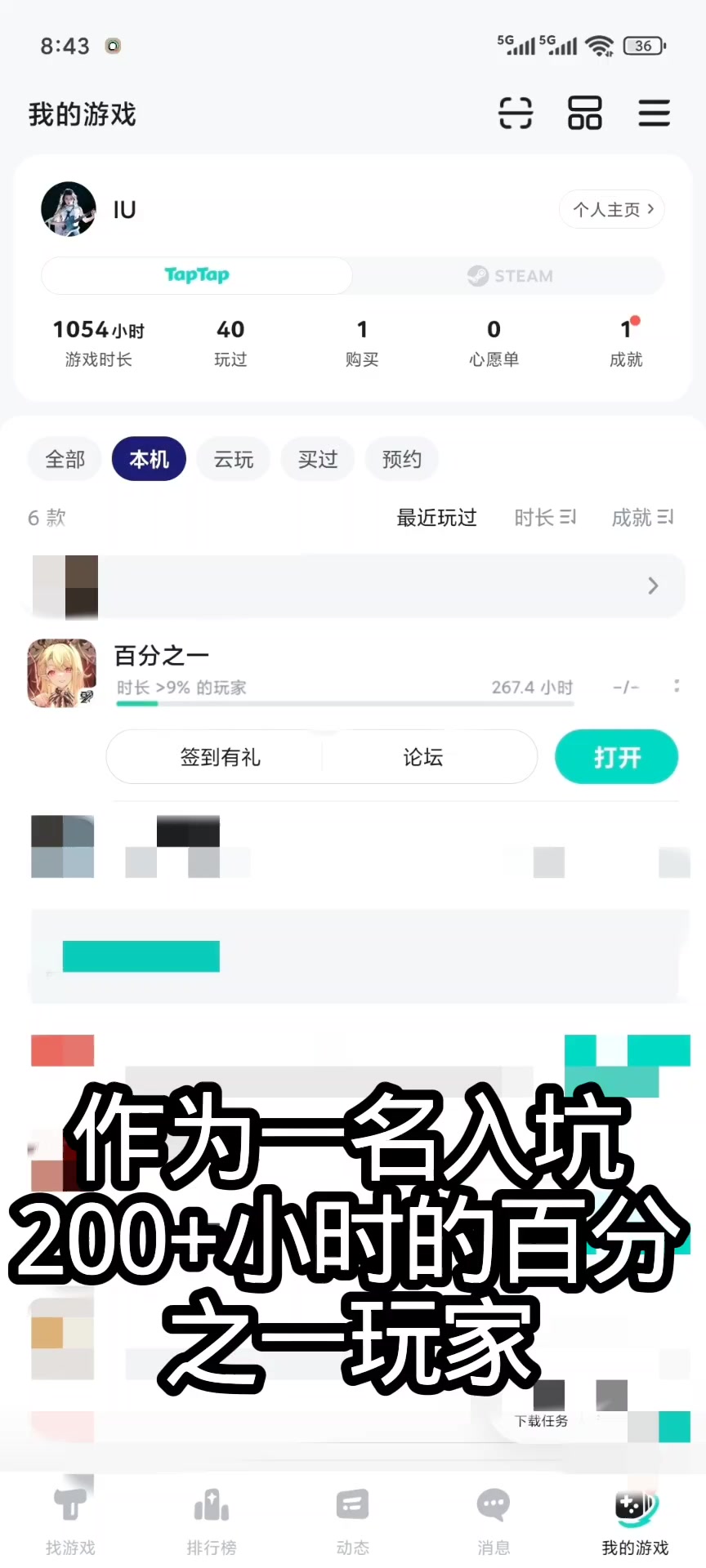The image size is (706, 1568).
Task: Go to 排行榜 rankings tab
Action: 212,1521
